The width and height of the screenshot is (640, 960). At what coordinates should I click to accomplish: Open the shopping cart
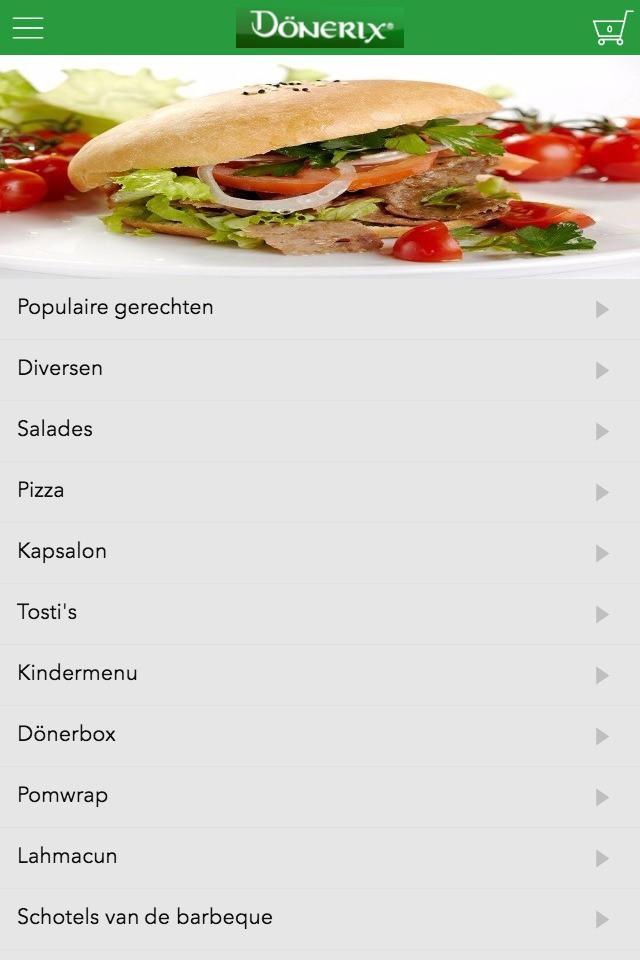pos(611,28)
